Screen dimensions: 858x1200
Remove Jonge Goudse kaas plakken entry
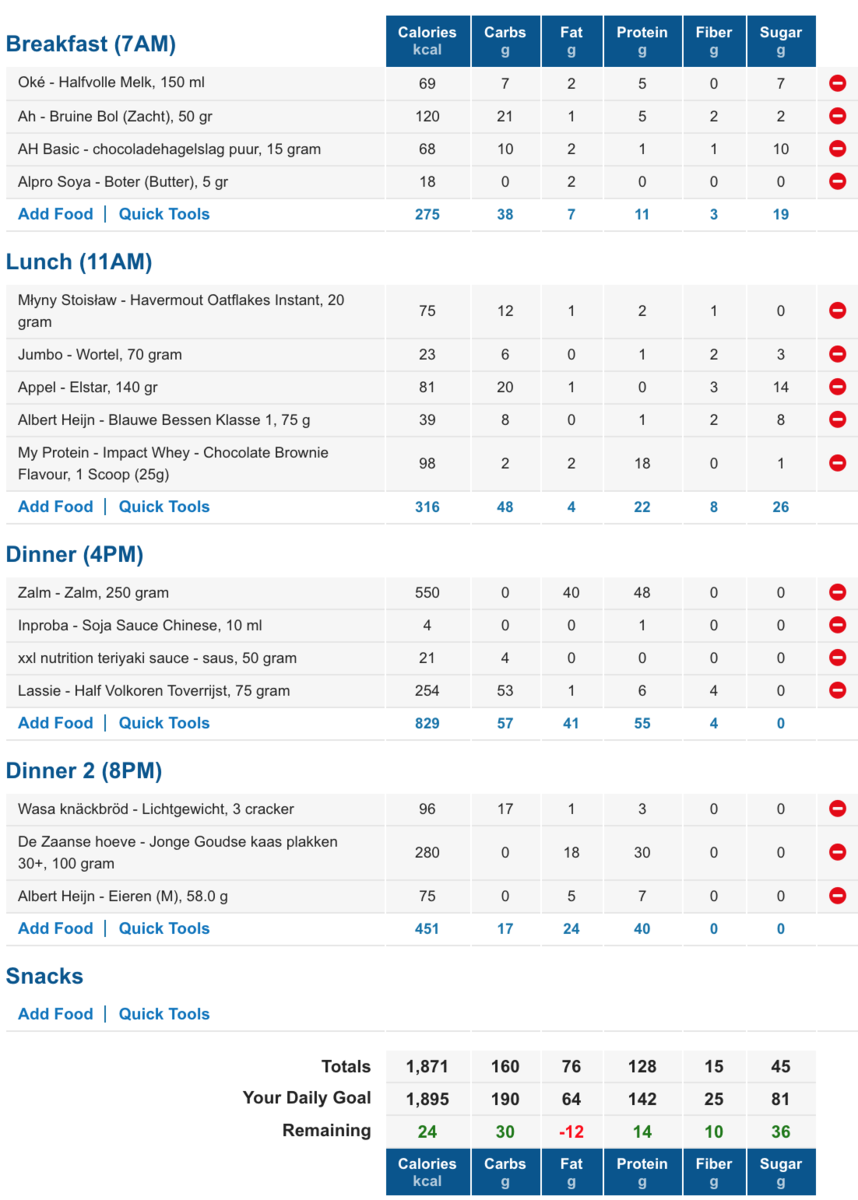[838, 852]
